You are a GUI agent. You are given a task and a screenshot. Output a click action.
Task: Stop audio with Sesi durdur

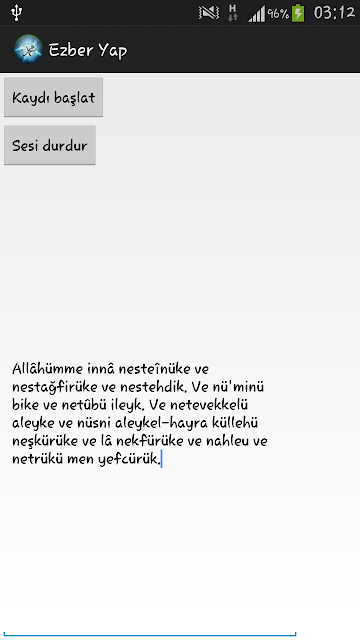point(50,145)
